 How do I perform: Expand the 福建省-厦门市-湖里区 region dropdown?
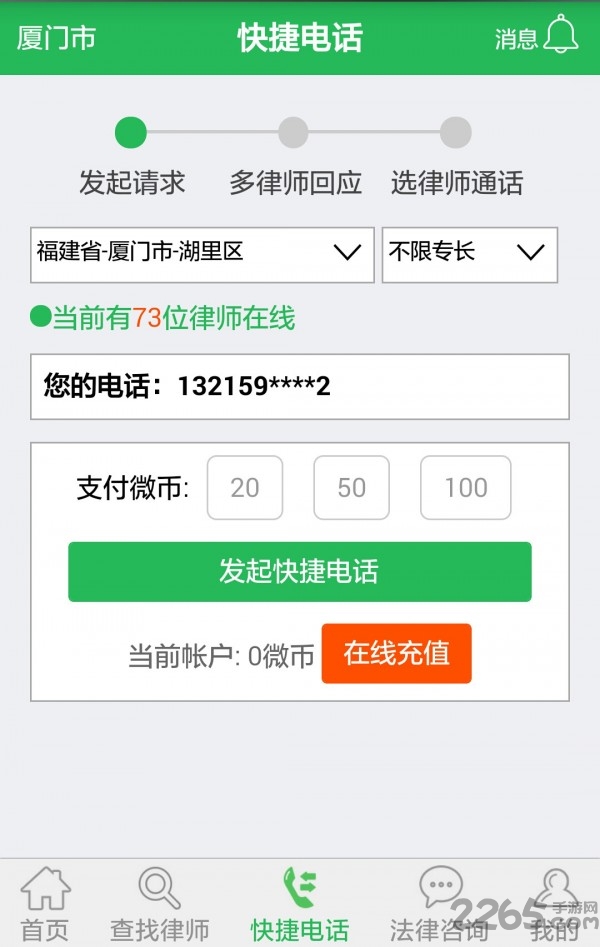pyautogui.click(x=202, y=253)
